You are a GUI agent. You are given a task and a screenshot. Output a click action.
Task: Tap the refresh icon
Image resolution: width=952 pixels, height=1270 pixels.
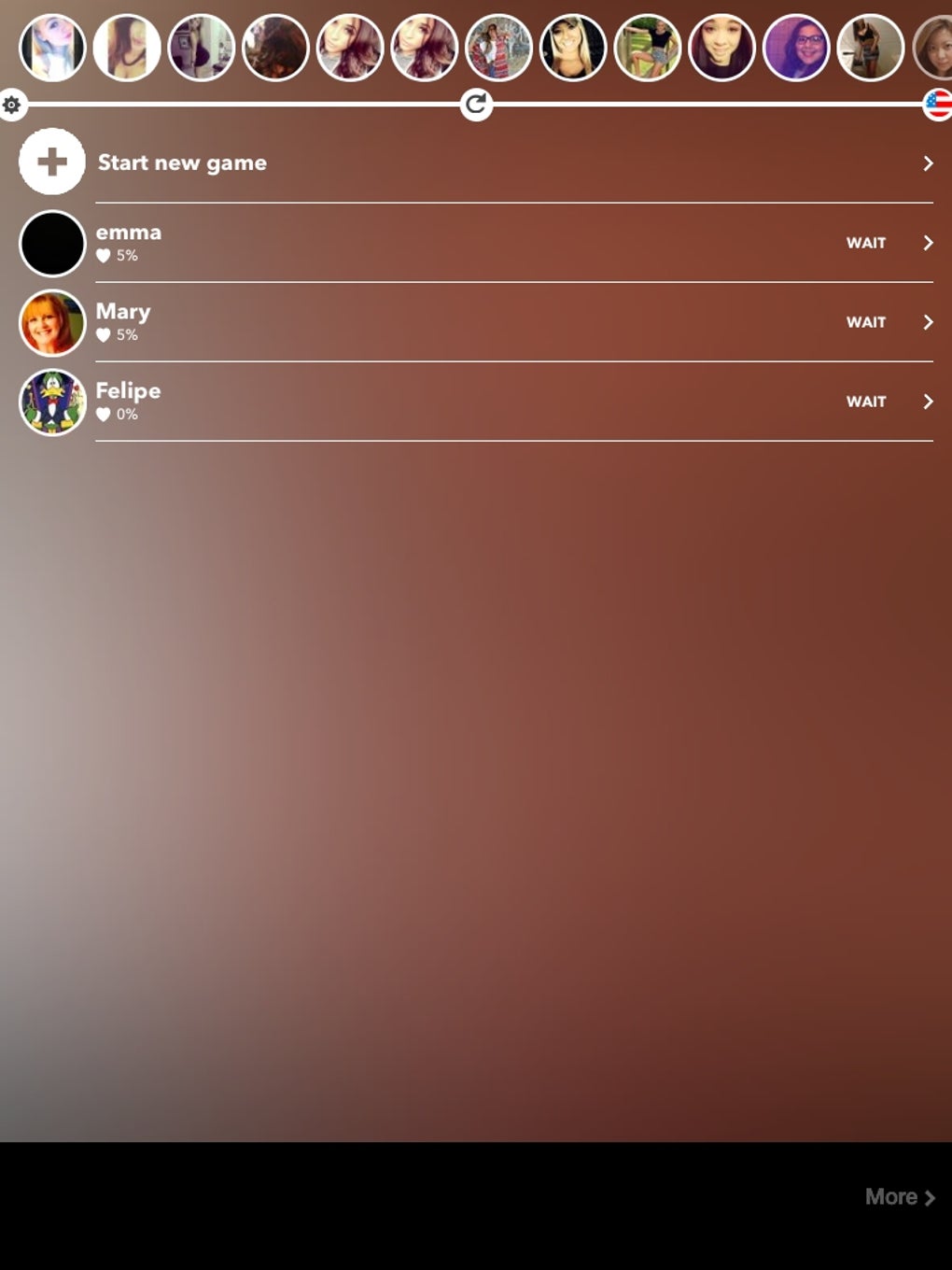[x=476, y=104]
